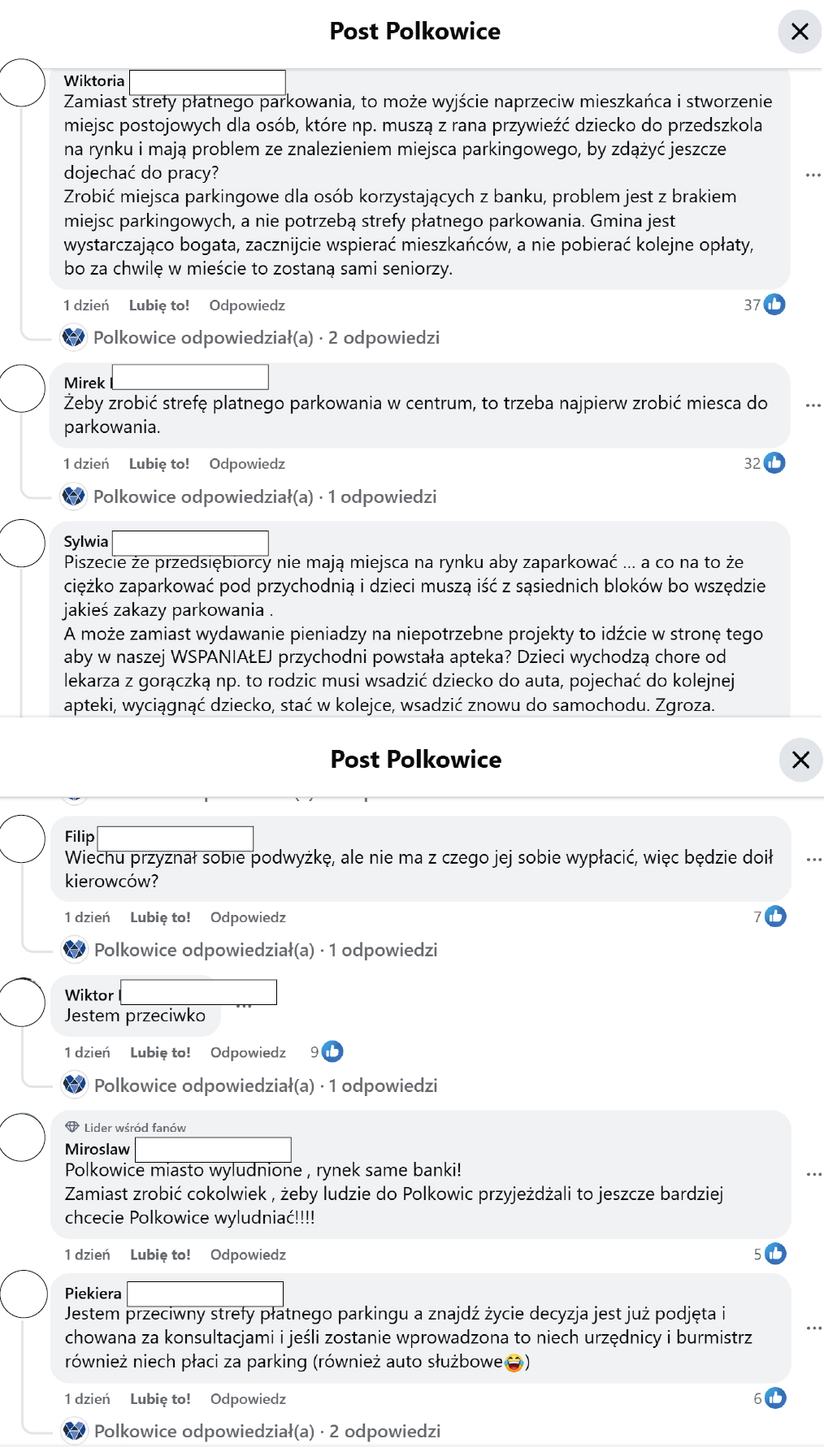The width and height of the screenshot is (824, 1456).
Task: Close the Post Polkowice dialog at top
Action: 800,32
